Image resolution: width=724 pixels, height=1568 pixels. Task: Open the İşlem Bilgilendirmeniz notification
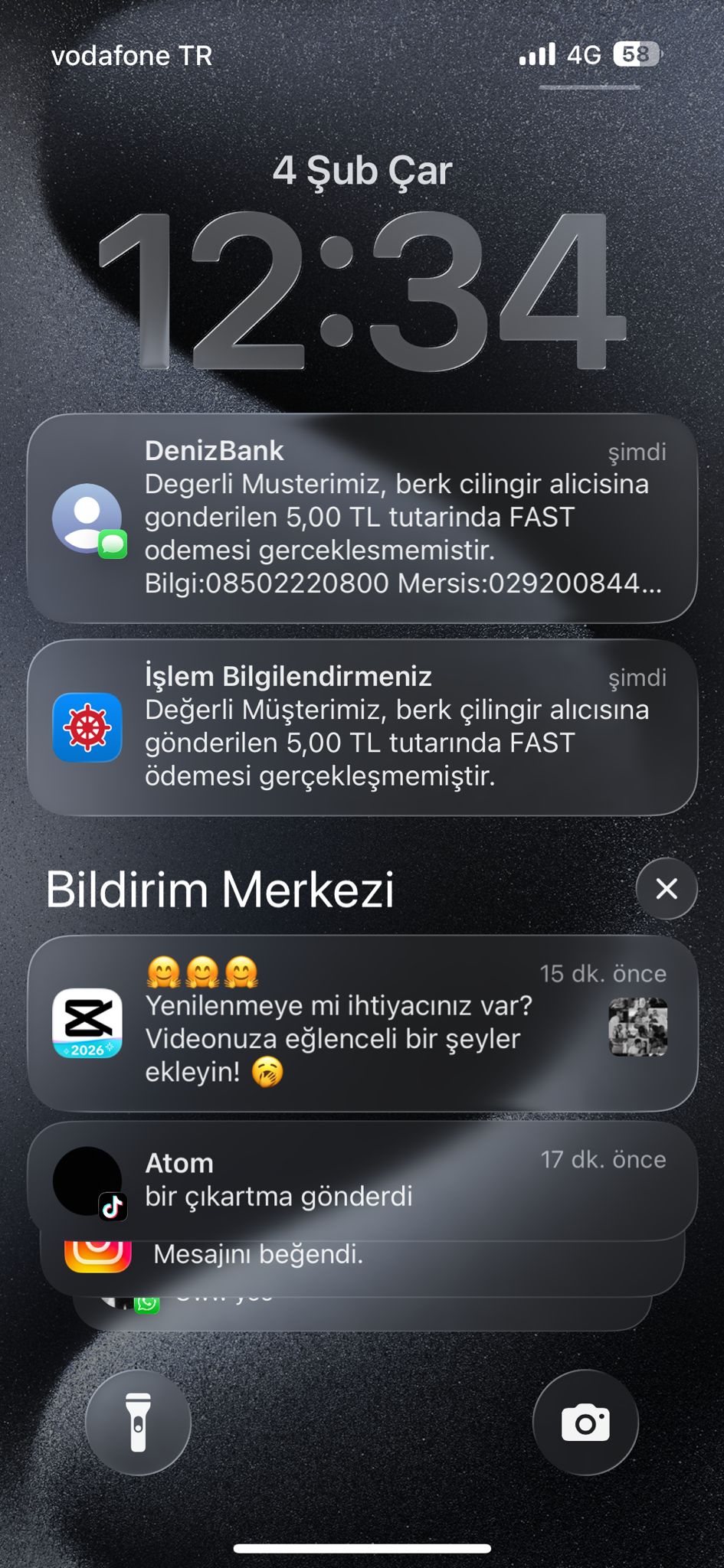click(x=362, y=727)
